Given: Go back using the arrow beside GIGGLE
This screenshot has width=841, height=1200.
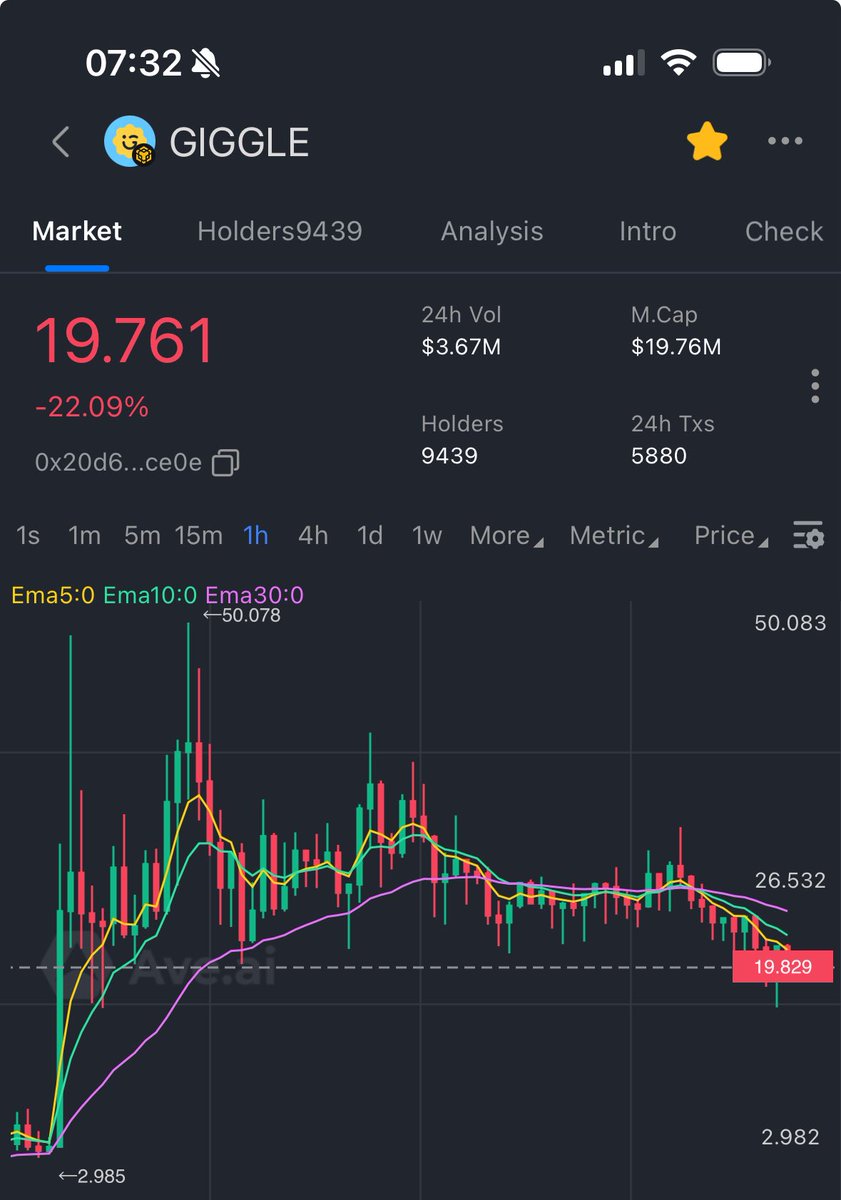Looking at the screenshot, I should (x=61, y=142).
